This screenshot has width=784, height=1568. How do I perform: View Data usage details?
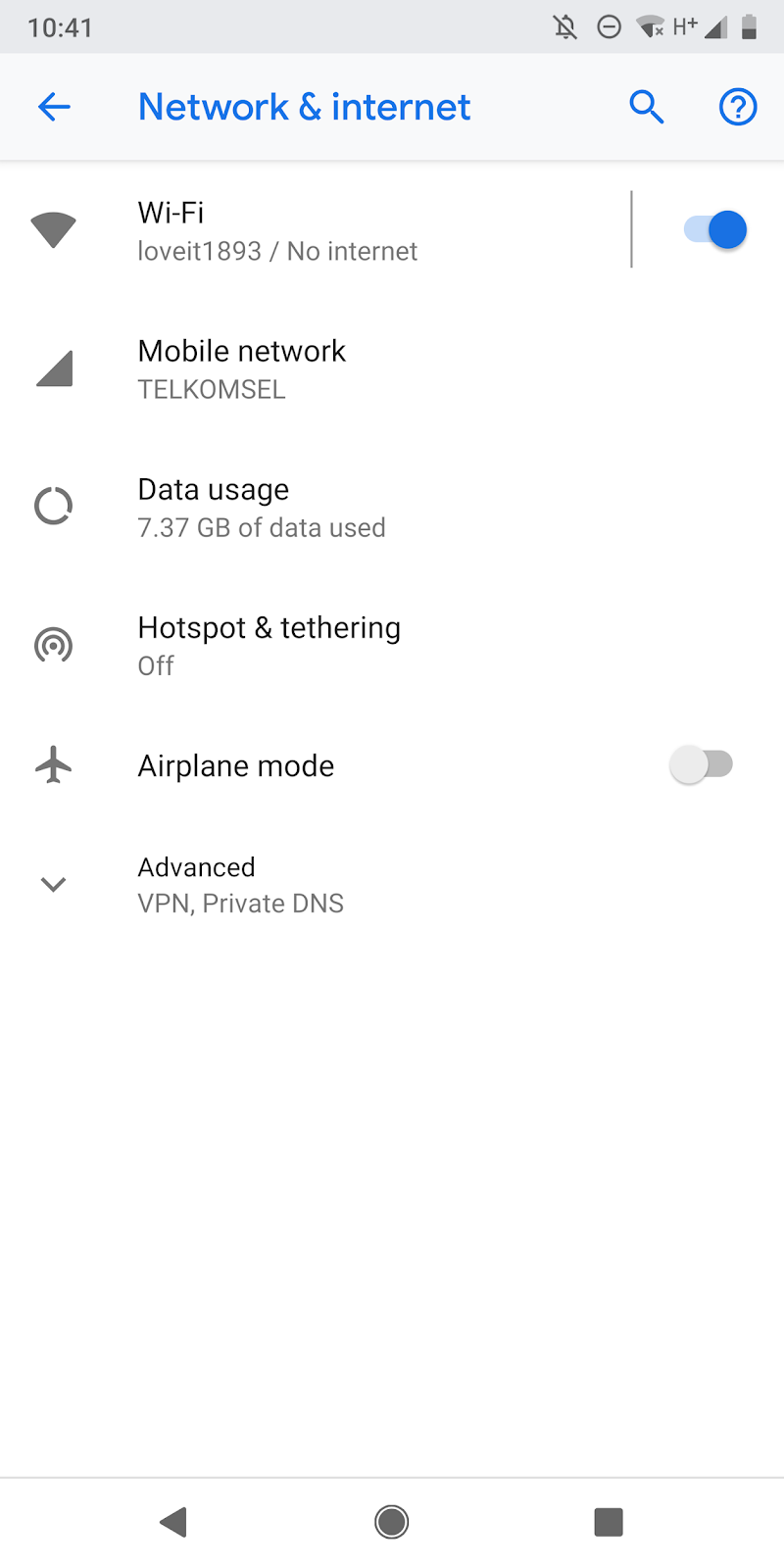pyautogui.click(x=392, y=508)
